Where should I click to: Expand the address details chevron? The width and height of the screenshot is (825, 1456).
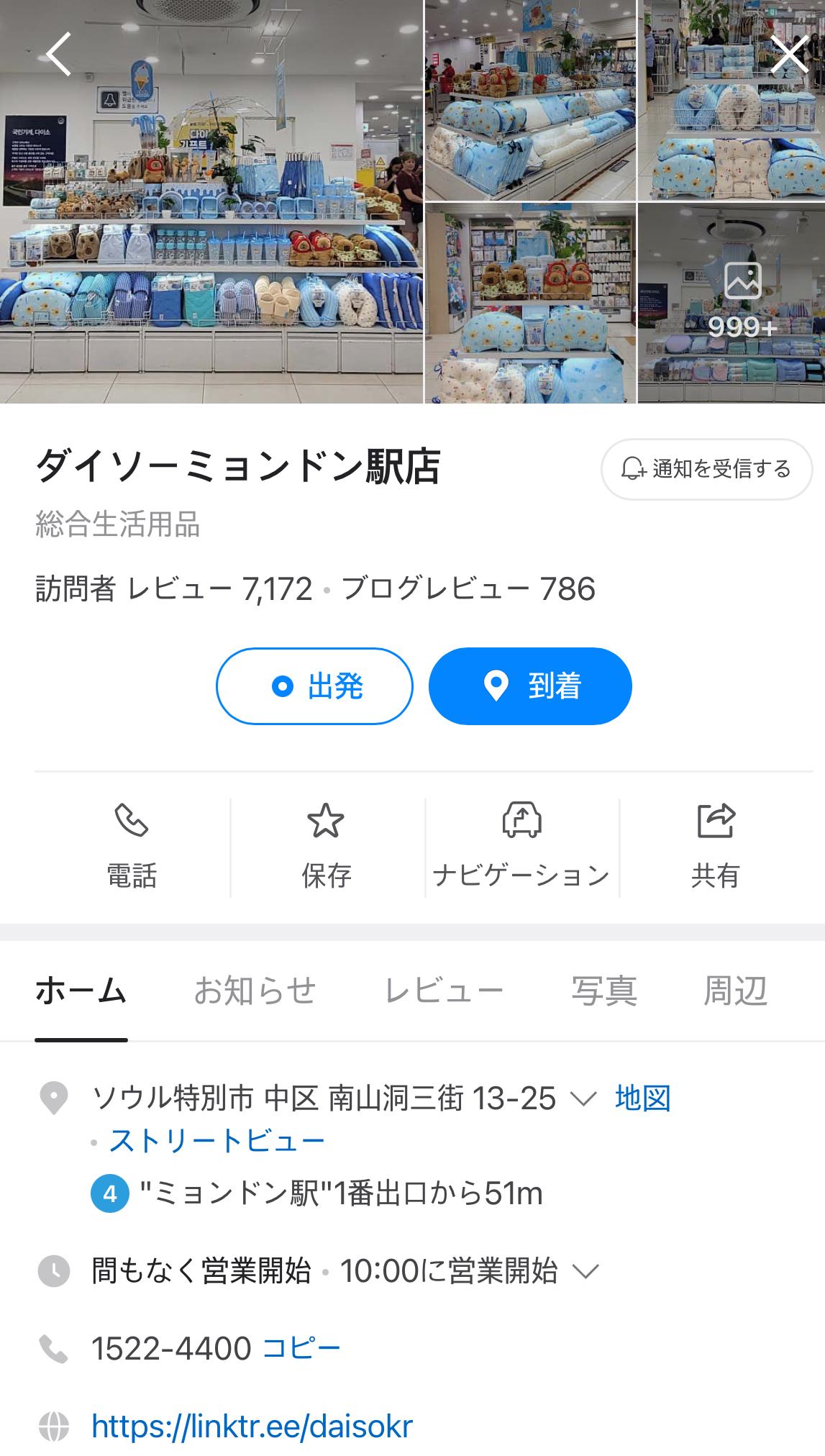coord(583,1098)
